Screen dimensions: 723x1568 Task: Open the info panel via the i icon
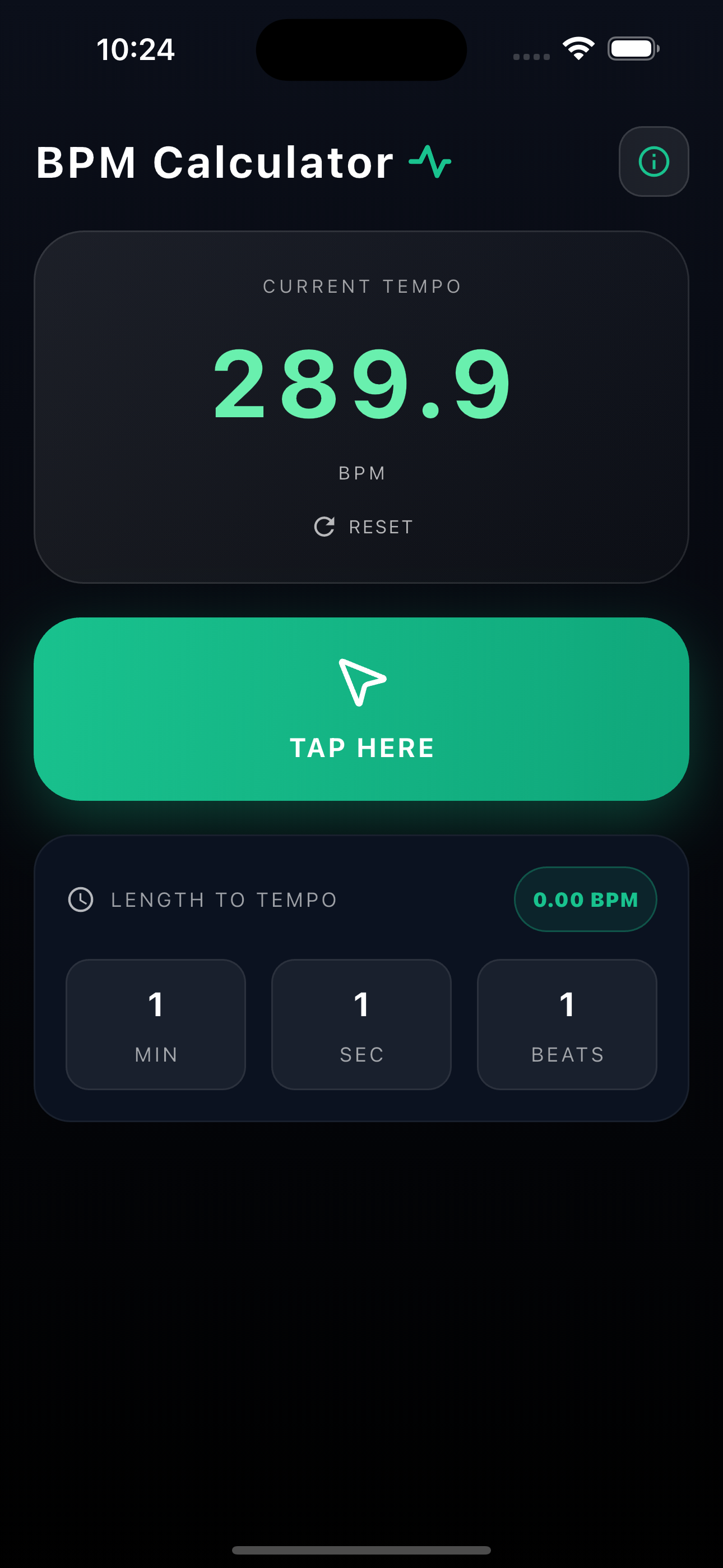click(x=654, y=161)
